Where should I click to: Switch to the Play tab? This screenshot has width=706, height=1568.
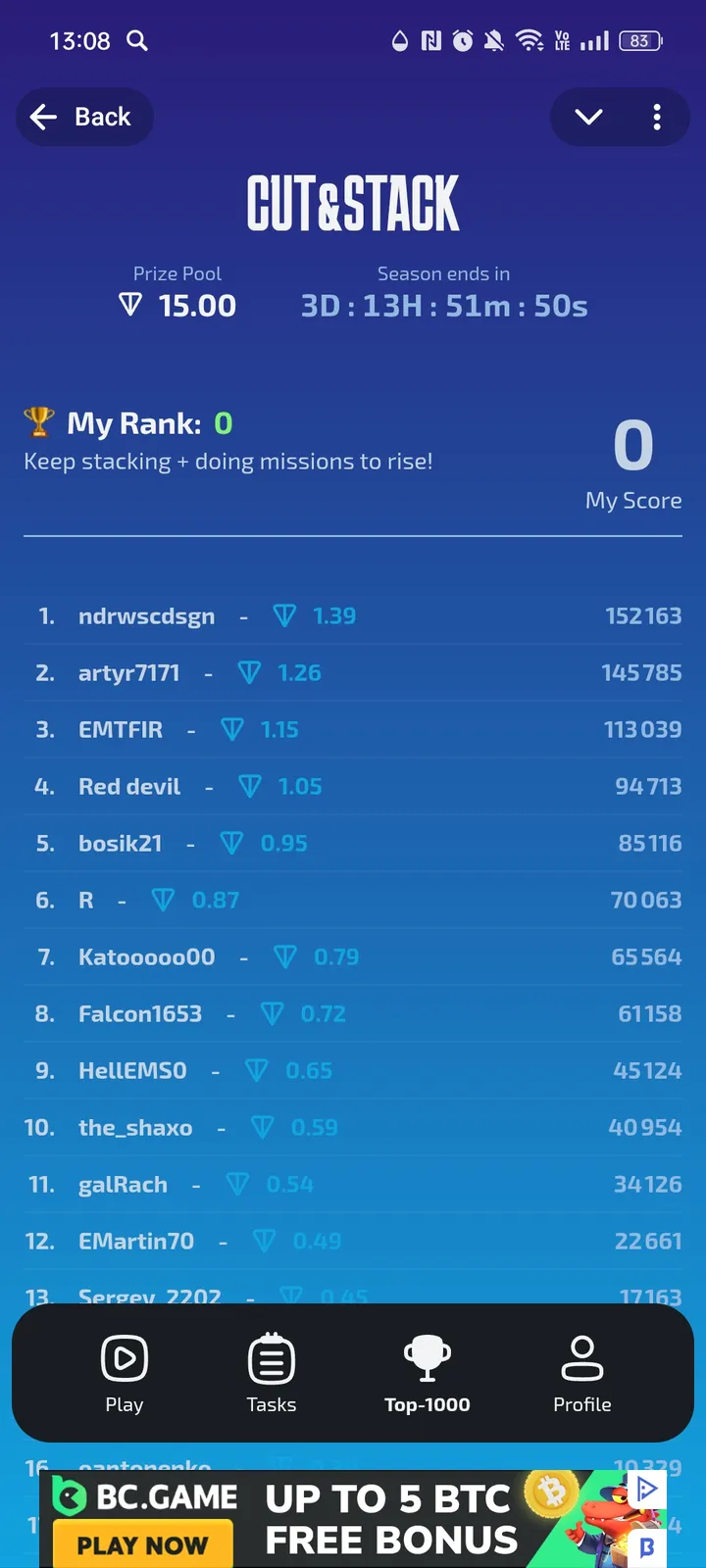pyautogui.click(x=125, y=1373)
